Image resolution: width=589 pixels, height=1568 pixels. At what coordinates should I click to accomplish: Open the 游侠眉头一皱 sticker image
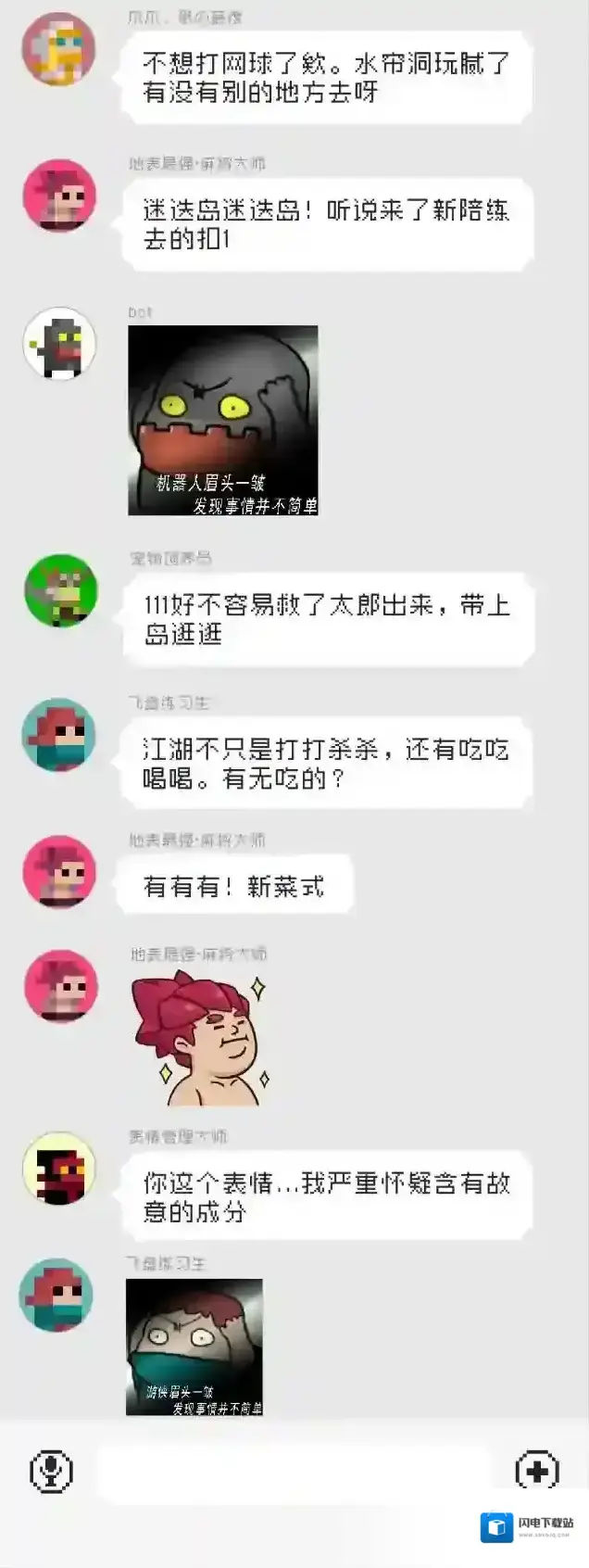pos(194,1347)
